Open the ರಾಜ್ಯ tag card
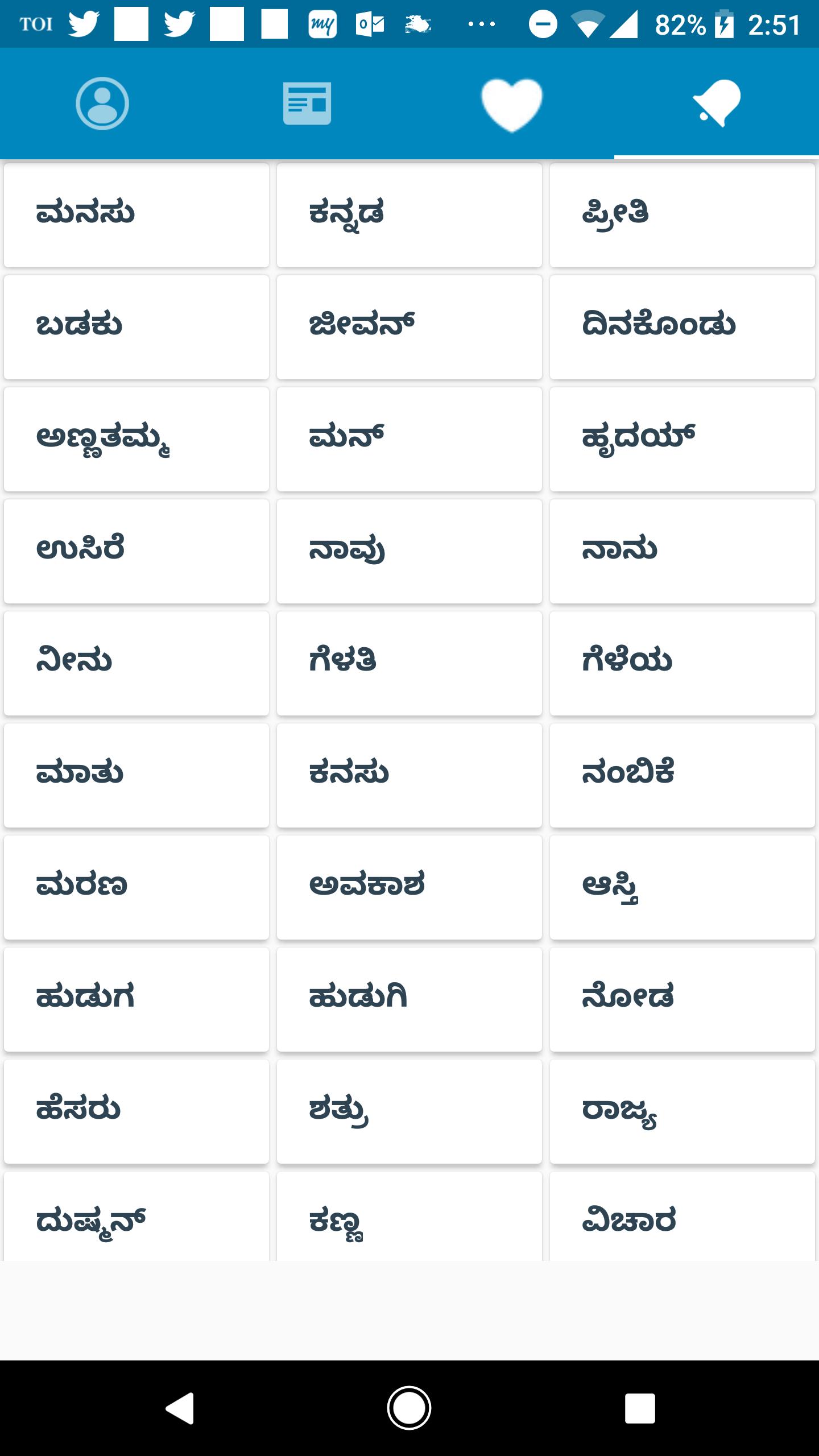The width and height of the screenshot is (819, 1456). tap(682, 1111)
